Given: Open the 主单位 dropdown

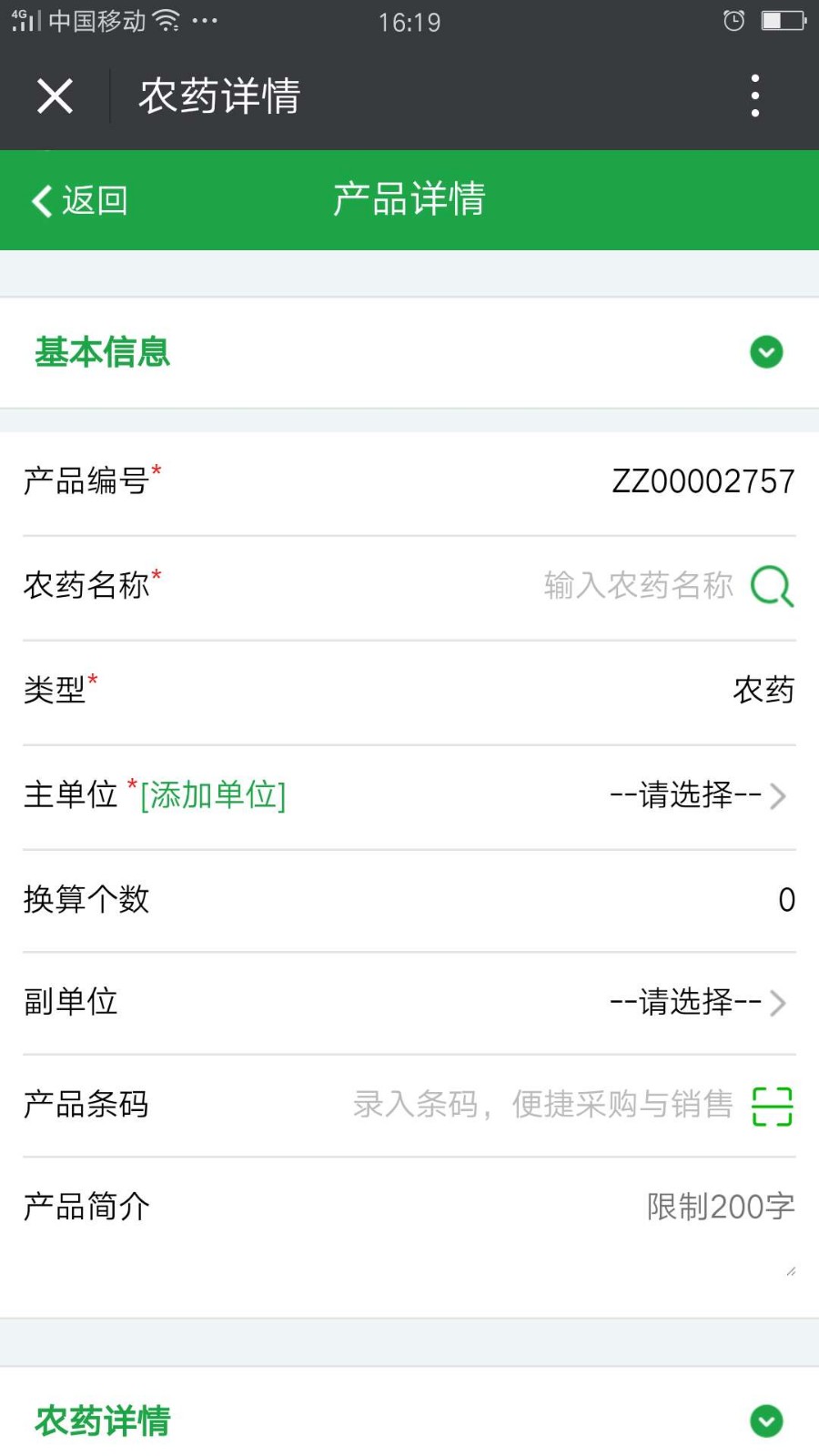Looking at the screenshot, I should point(698,795).
